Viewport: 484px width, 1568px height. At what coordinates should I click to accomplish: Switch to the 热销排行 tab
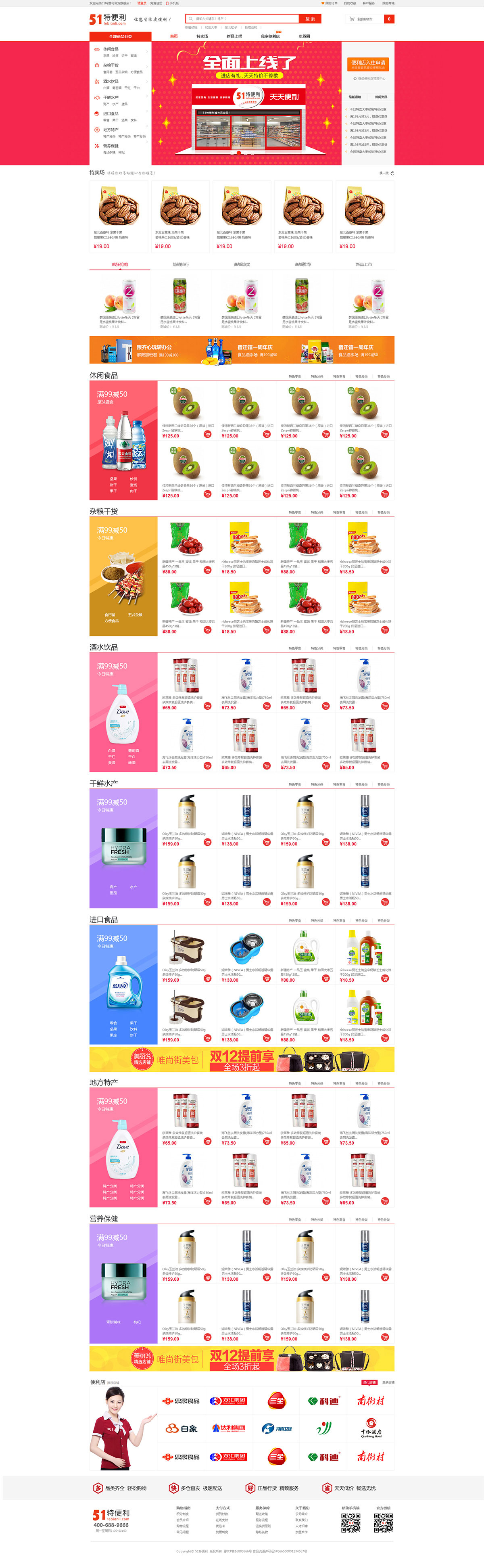click(x=181, y=265)
